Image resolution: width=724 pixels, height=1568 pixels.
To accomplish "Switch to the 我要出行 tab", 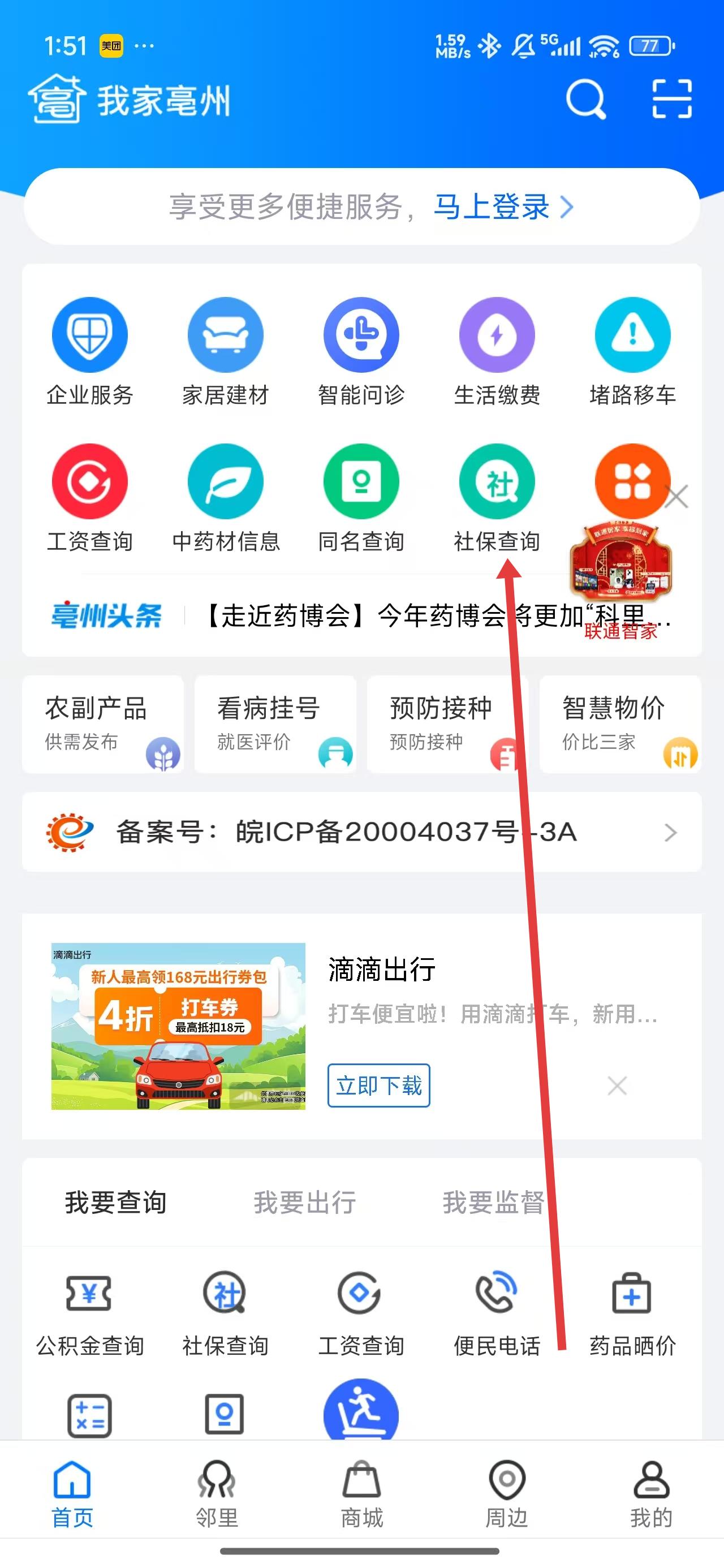I will tap(304, 1202).
